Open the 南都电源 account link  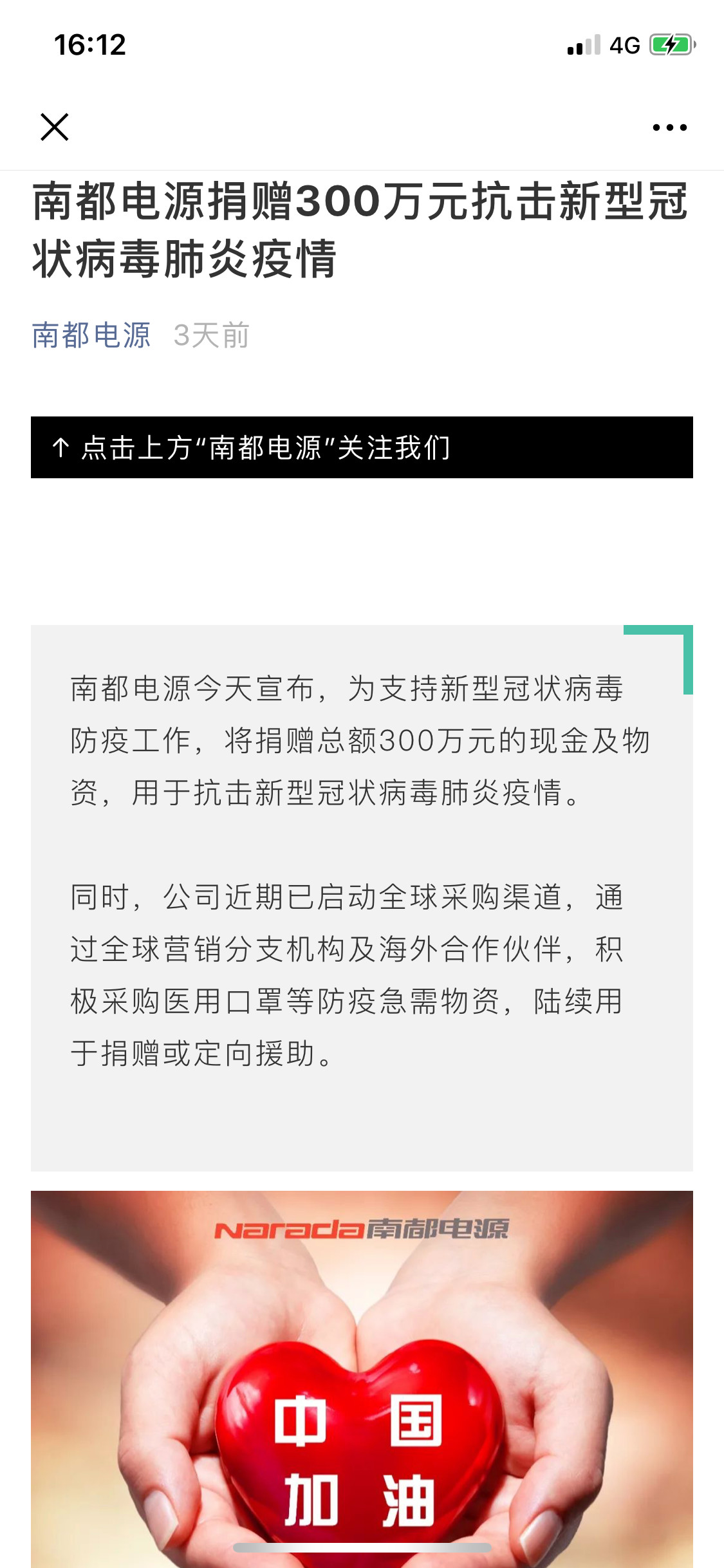pos(91,335)
